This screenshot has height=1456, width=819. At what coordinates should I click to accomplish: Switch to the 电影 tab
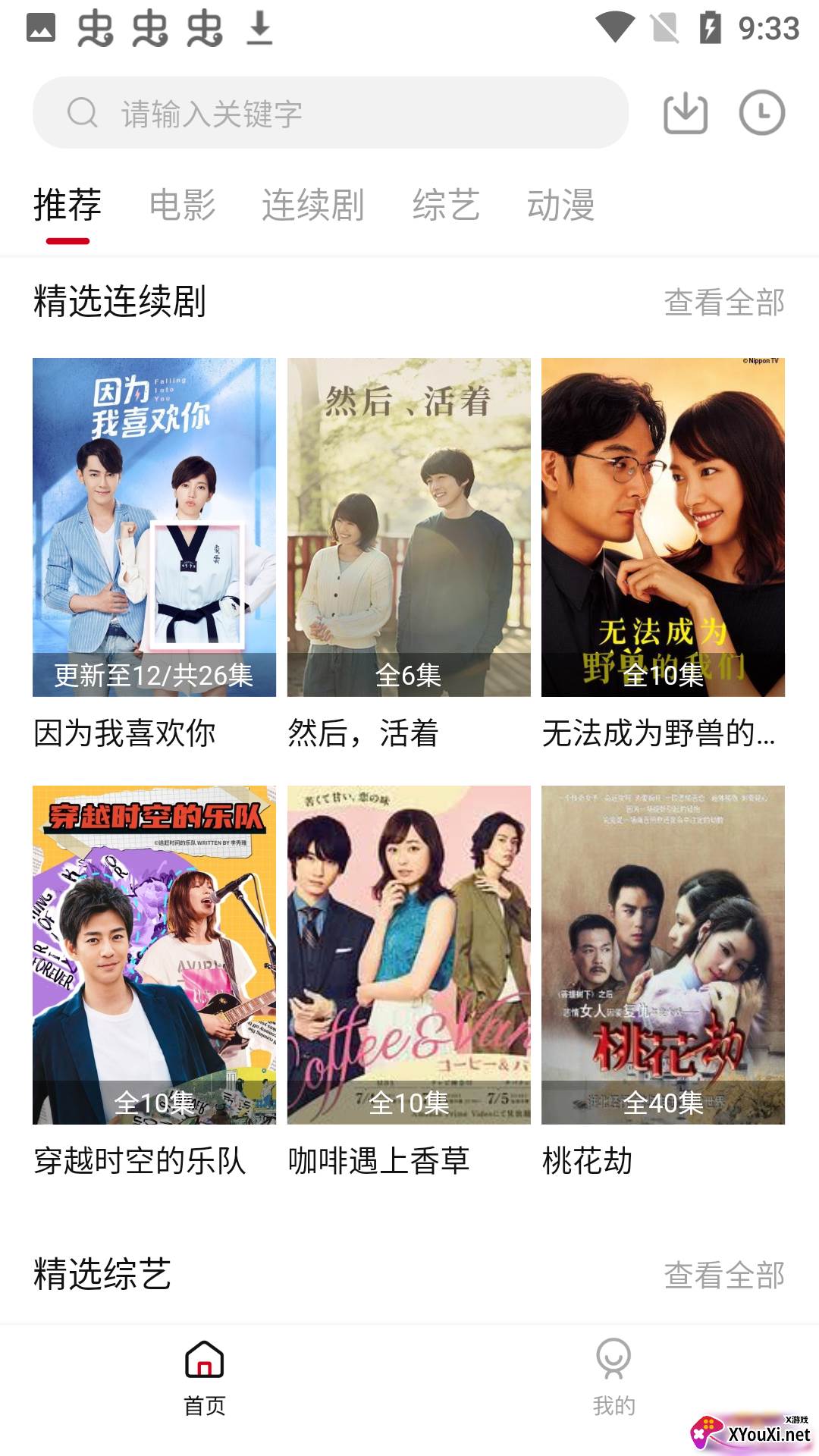tap(182, 206)
